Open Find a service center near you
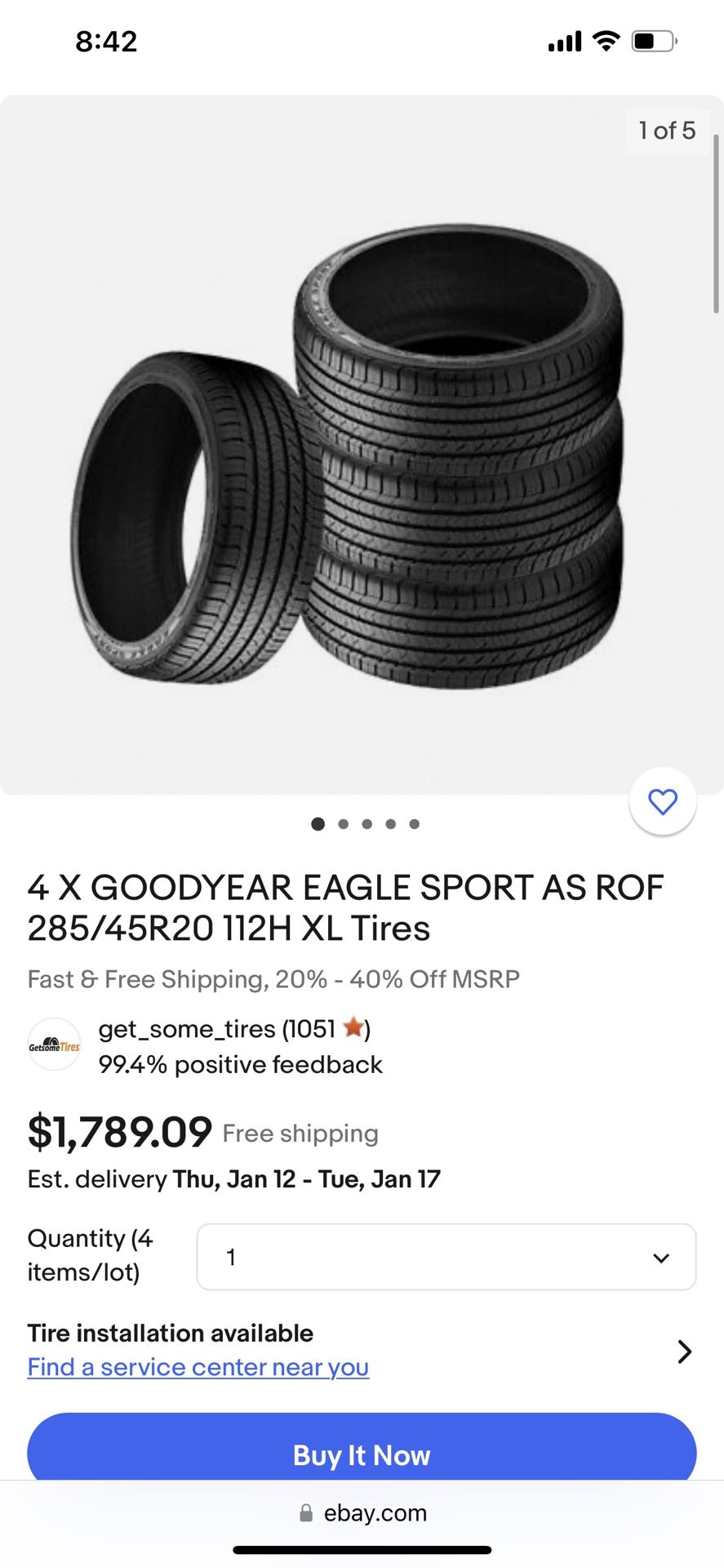724x1568 pixels. (x=198, y=1366)
